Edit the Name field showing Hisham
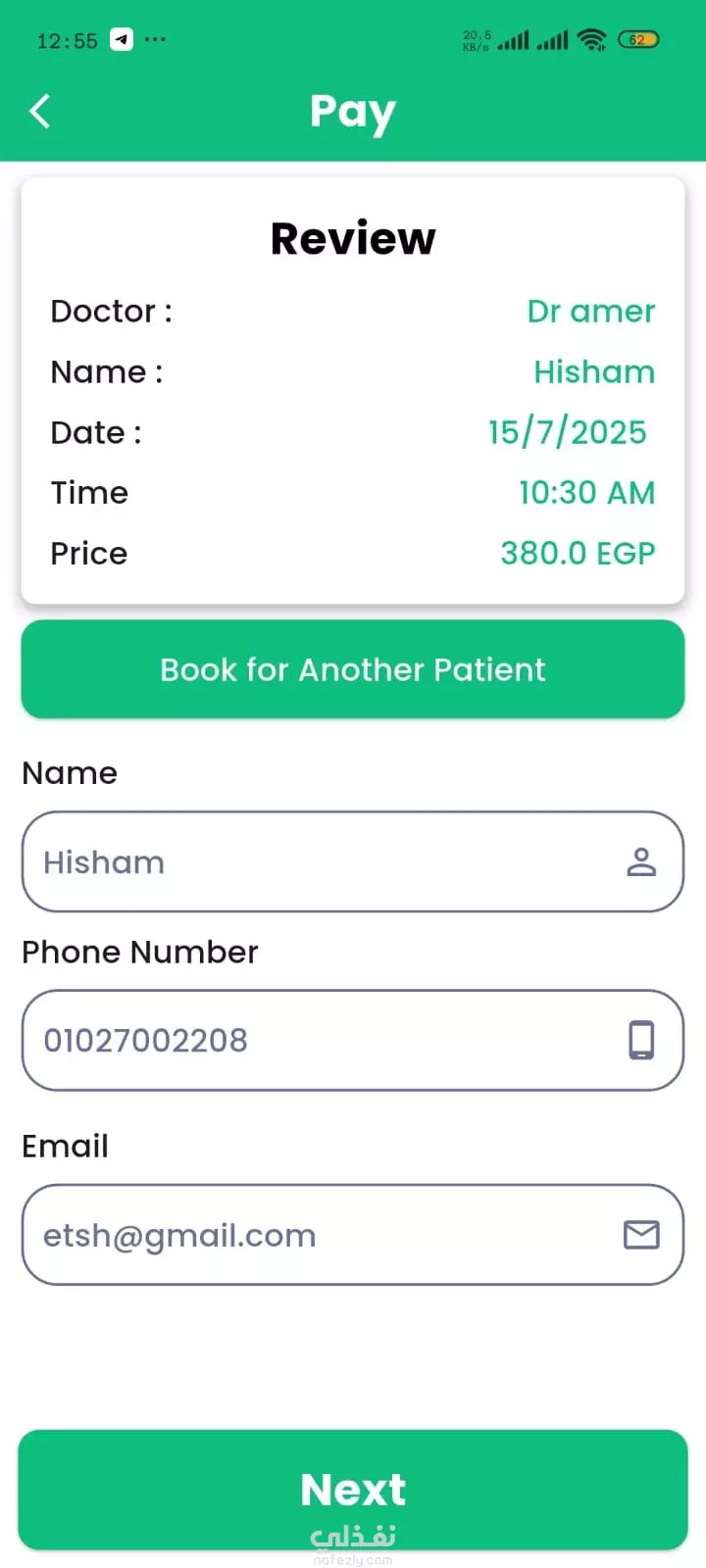This screenshot has width=706, height=1568. tap(353, 861)
